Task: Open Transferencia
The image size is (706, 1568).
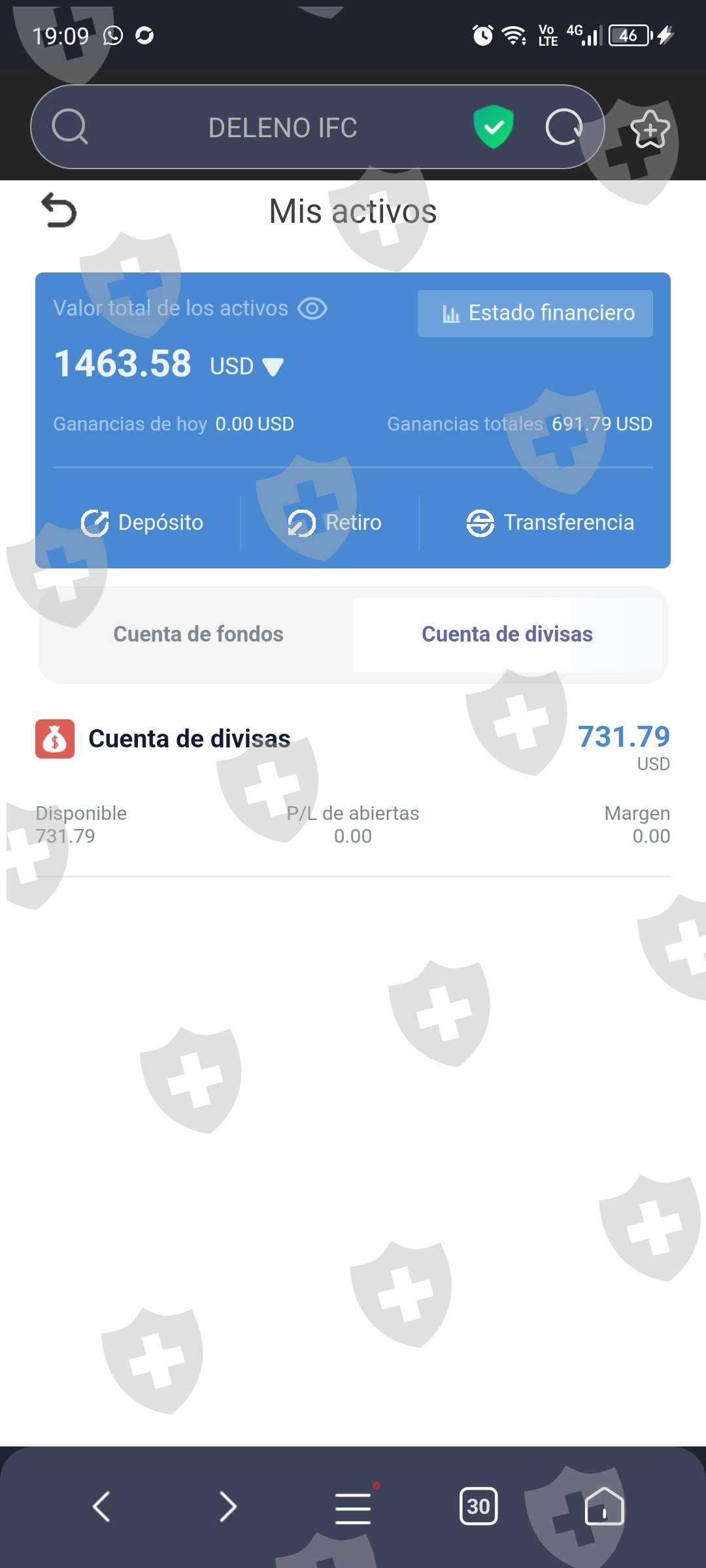Action: click(x=550, y=523)
